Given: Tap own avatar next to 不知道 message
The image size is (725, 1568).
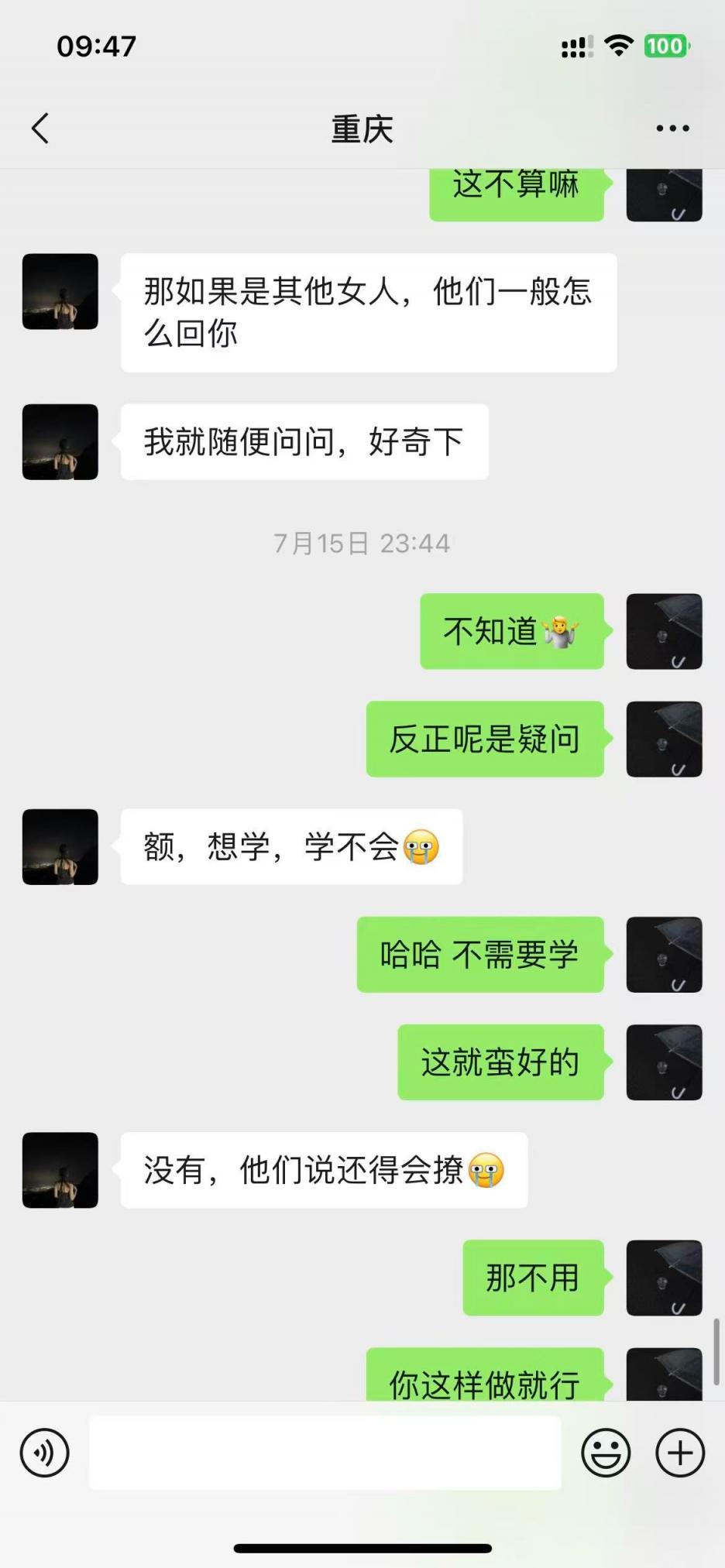Looking at the screenshot, I should point(664,631).
